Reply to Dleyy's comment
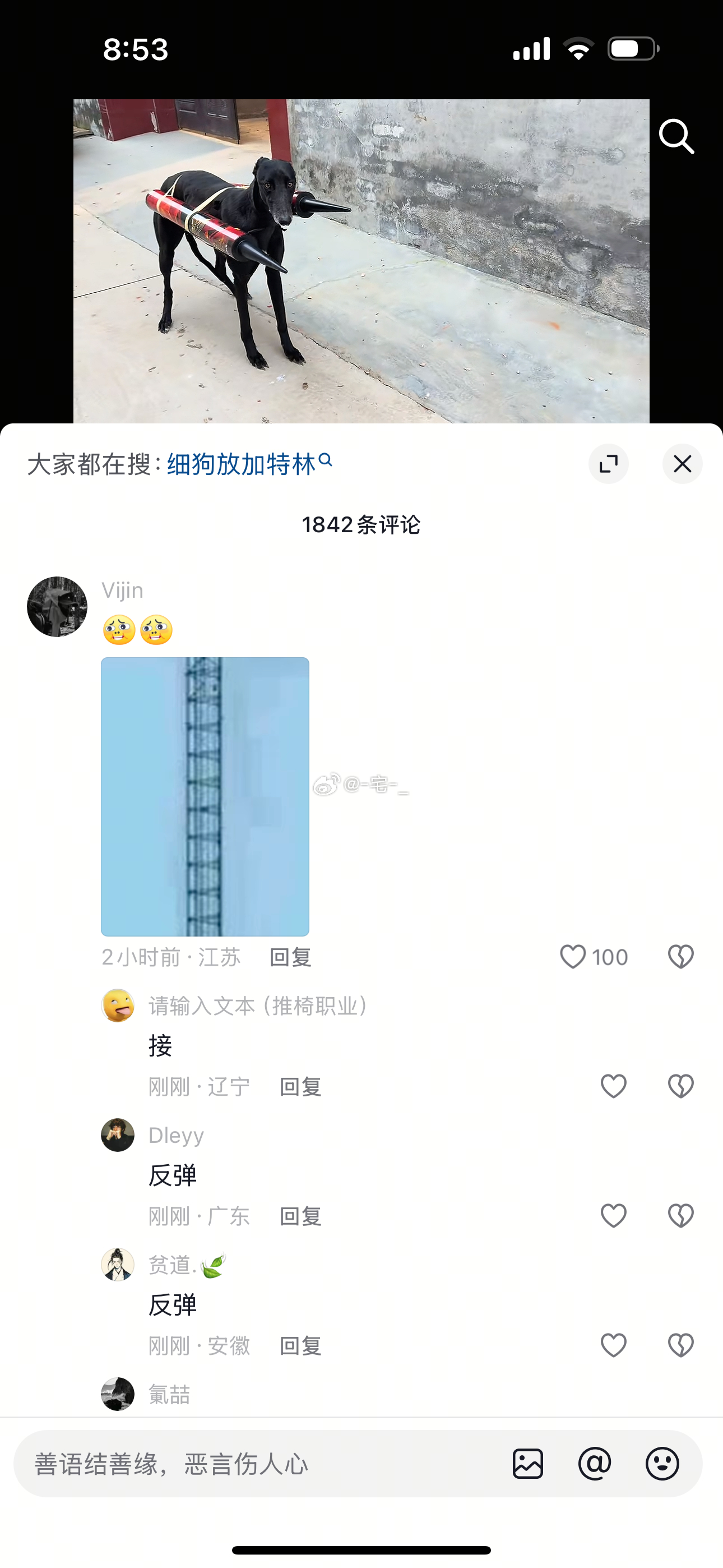Viewport: 723px width, 1568px height. [x=300, y=1216]
